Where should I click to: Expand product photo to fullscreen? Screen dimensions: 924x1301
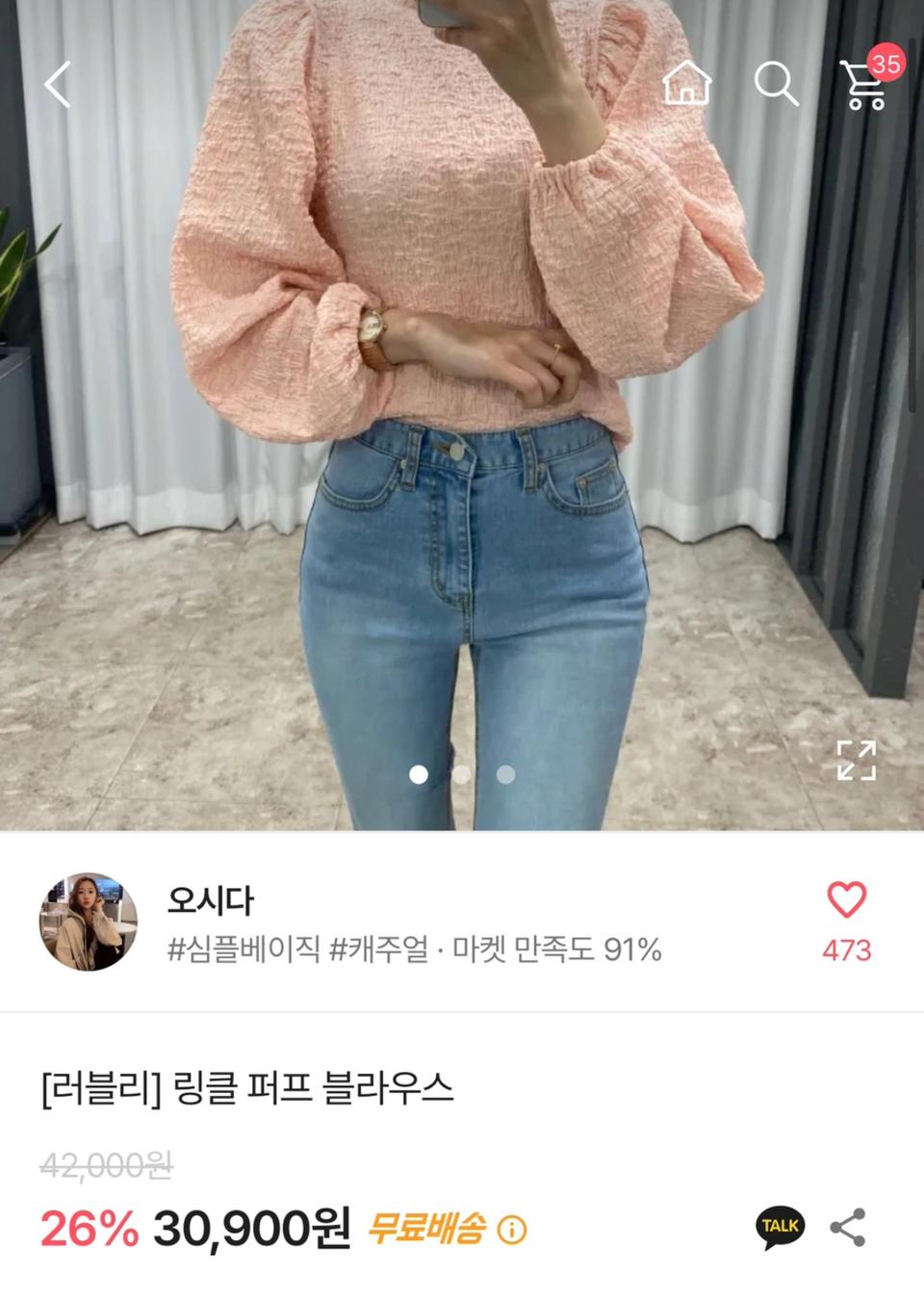[856, 760]
